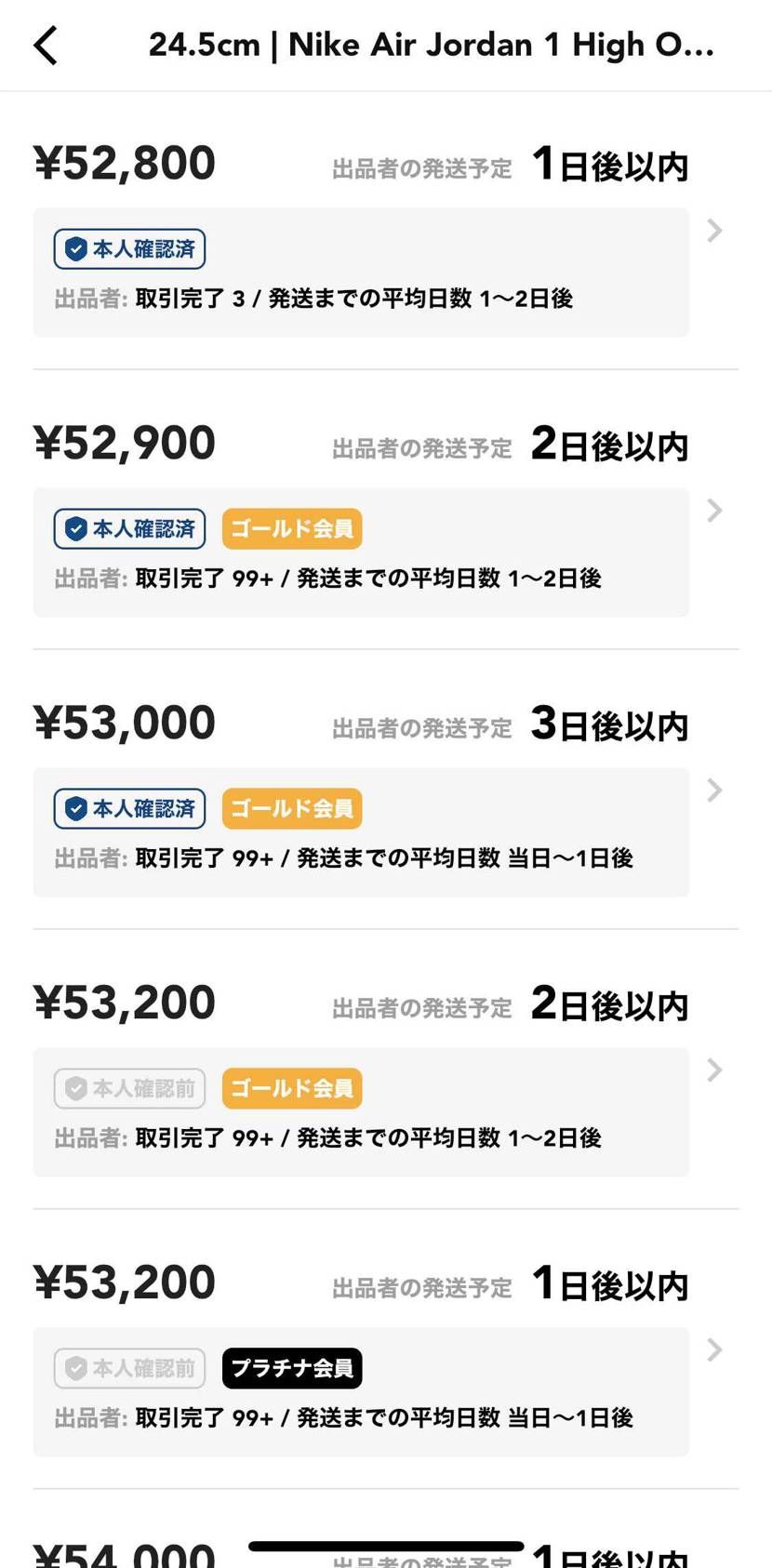Select the ゴールド会員 gold badge on ¥52,900 listing
Screen dimensions: 772x1568
[291, 528]
